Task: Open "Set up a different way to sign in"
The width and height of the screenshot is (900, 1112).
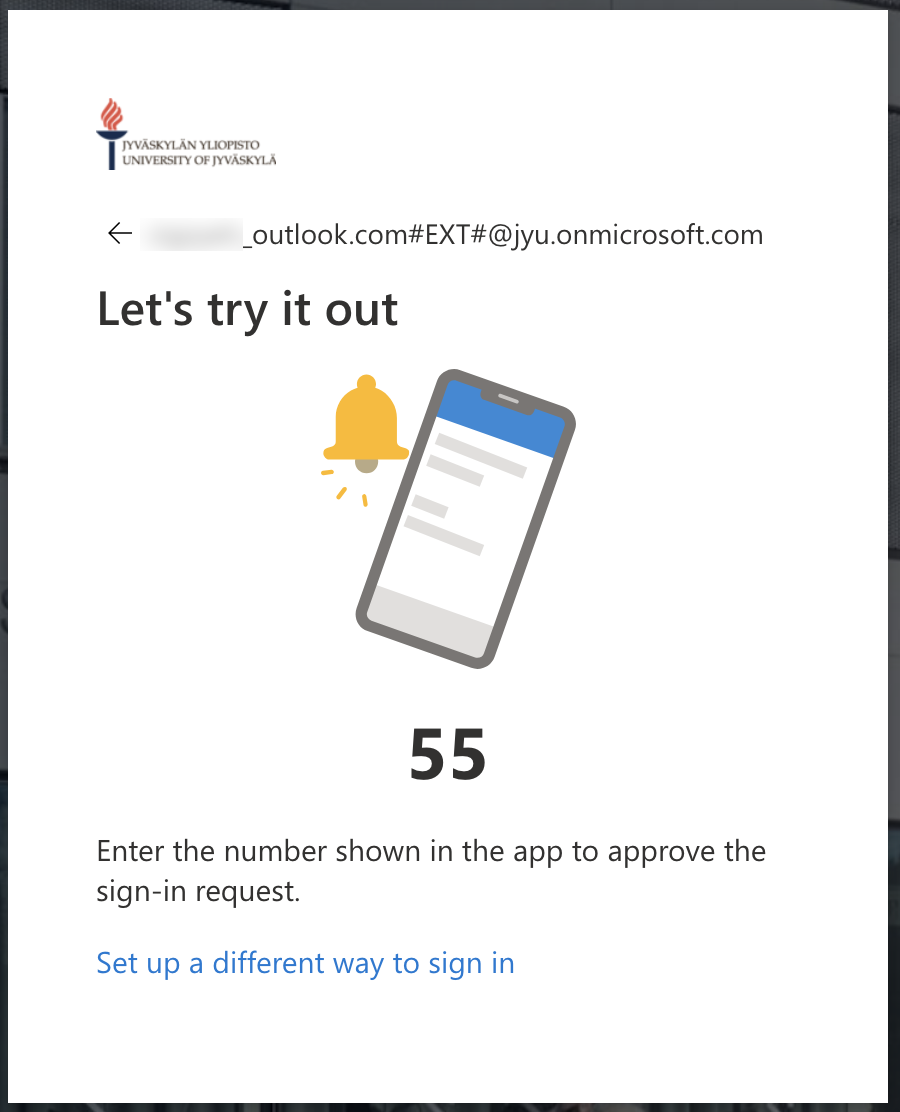Action: click(x=305, y=963)
